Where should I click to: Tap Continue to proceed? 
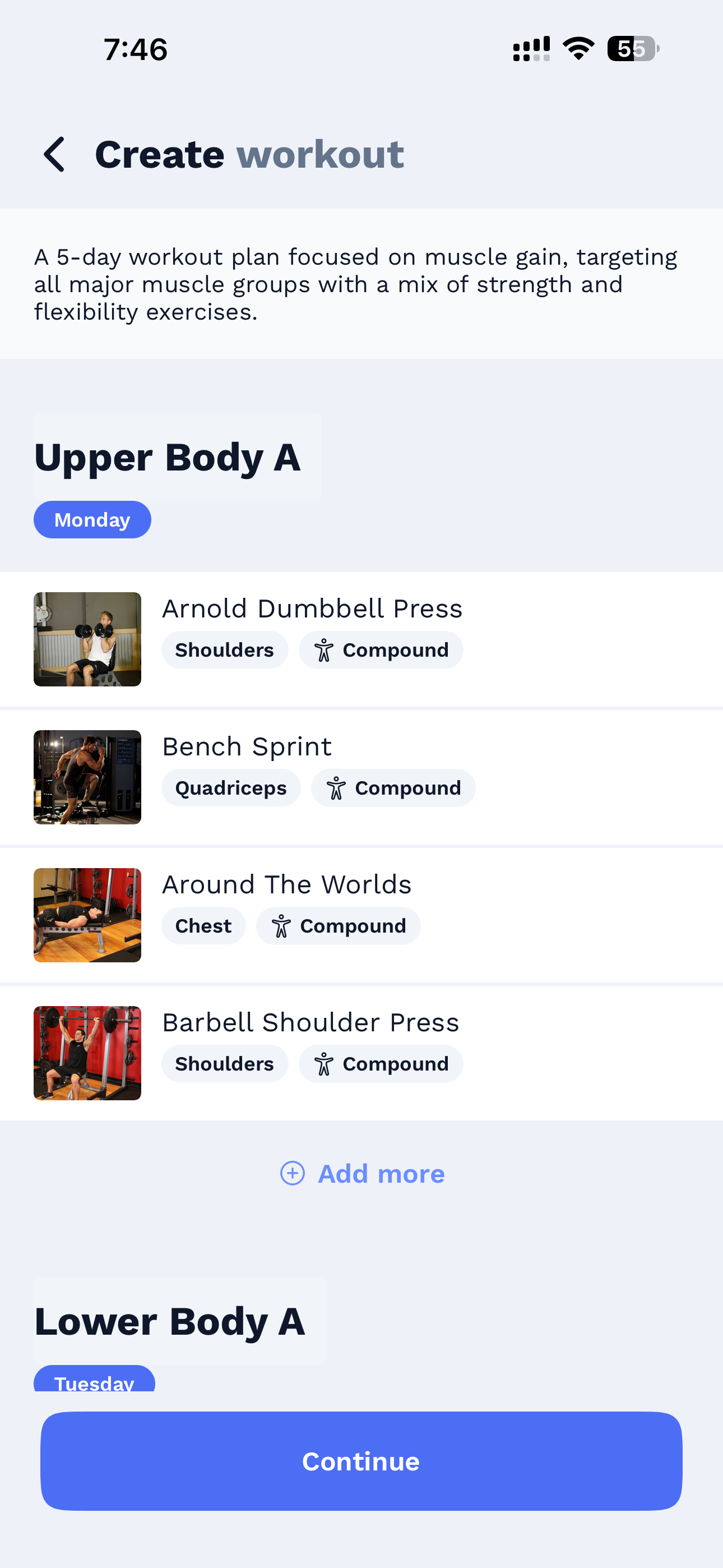click(361, 1461)
